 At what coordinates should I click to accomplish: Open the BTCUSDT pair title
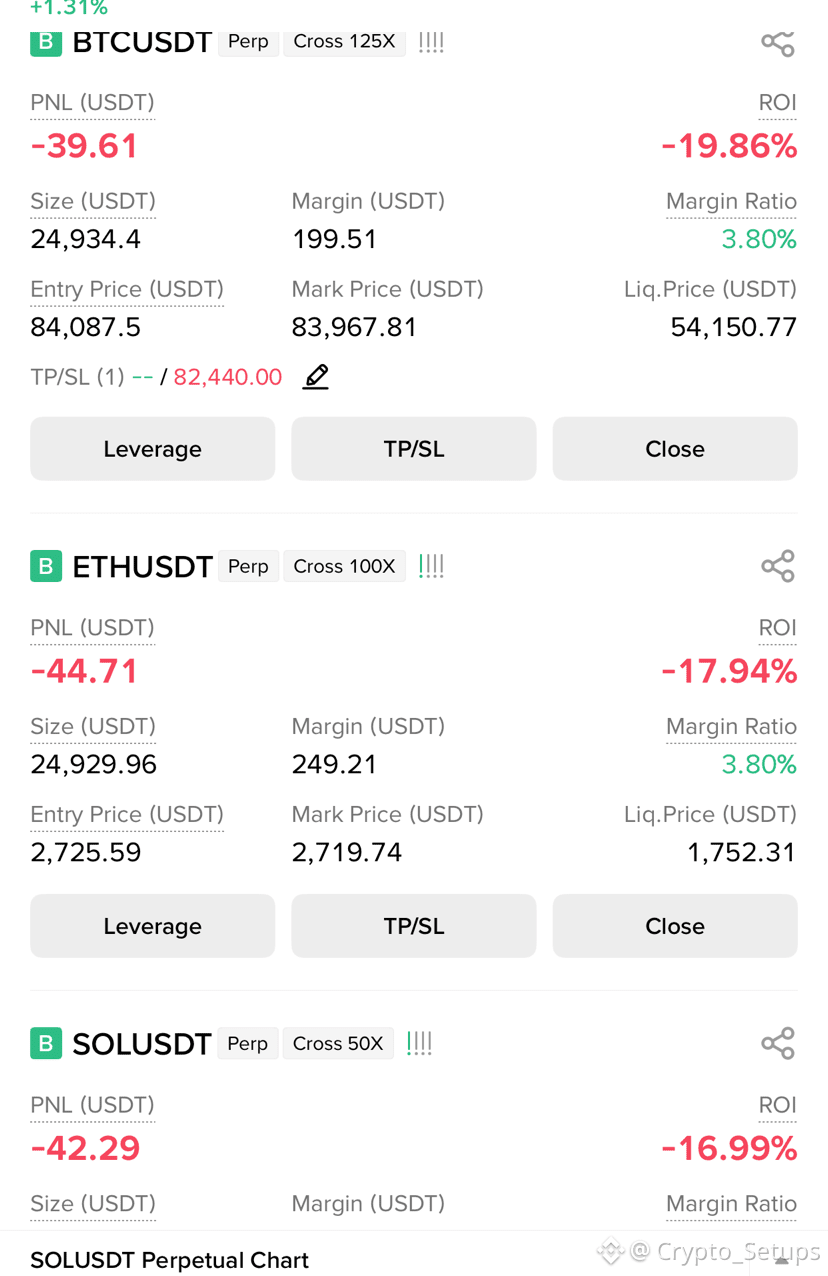click(x=142, y=42)
